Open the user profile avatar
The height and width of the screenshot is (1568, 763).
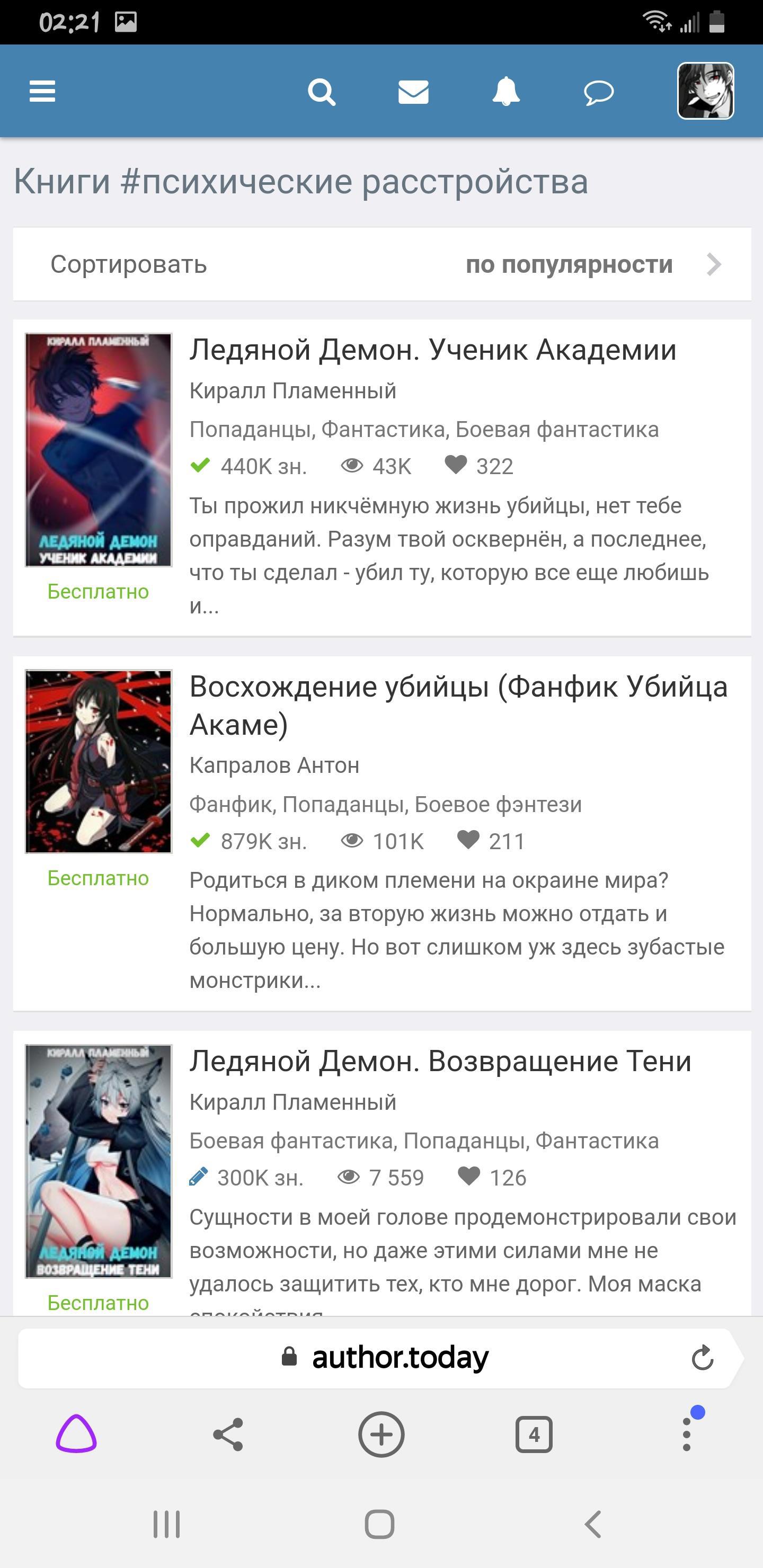[x=705, y=91]
